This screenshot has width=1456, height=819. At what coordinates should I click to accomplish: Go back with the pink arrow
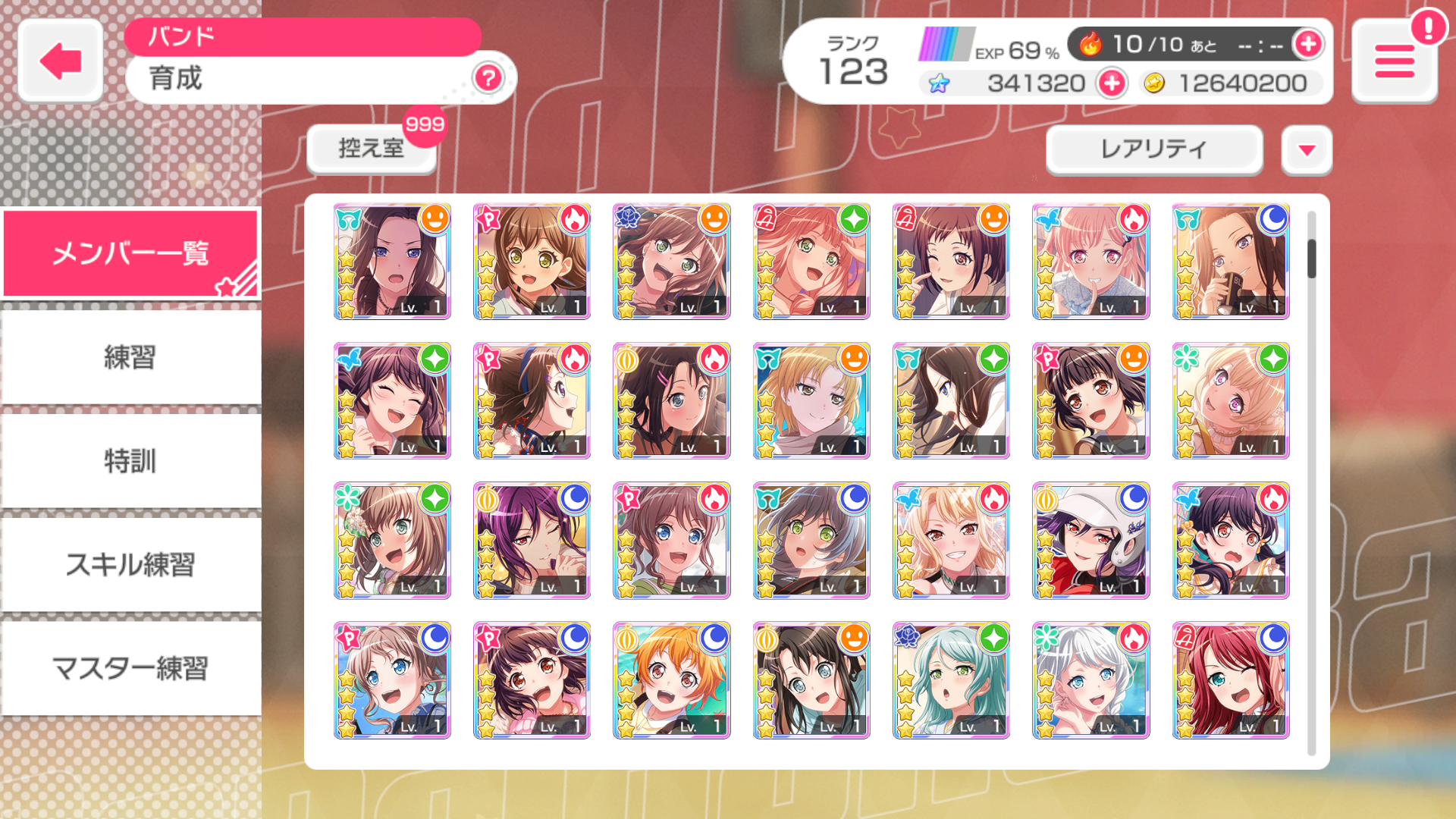pos(61,61)
